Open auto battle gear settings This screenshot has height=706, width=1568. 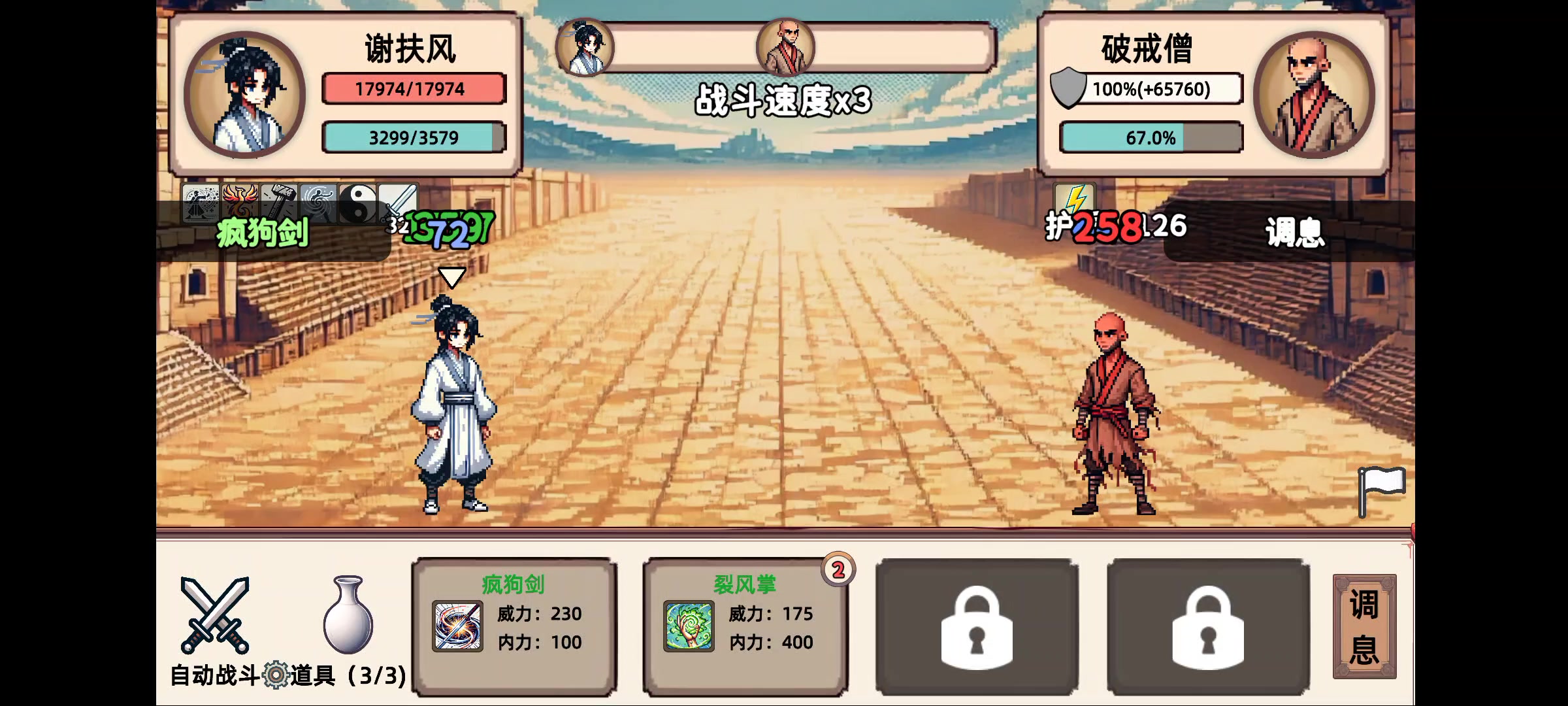(x=276, y=675)
